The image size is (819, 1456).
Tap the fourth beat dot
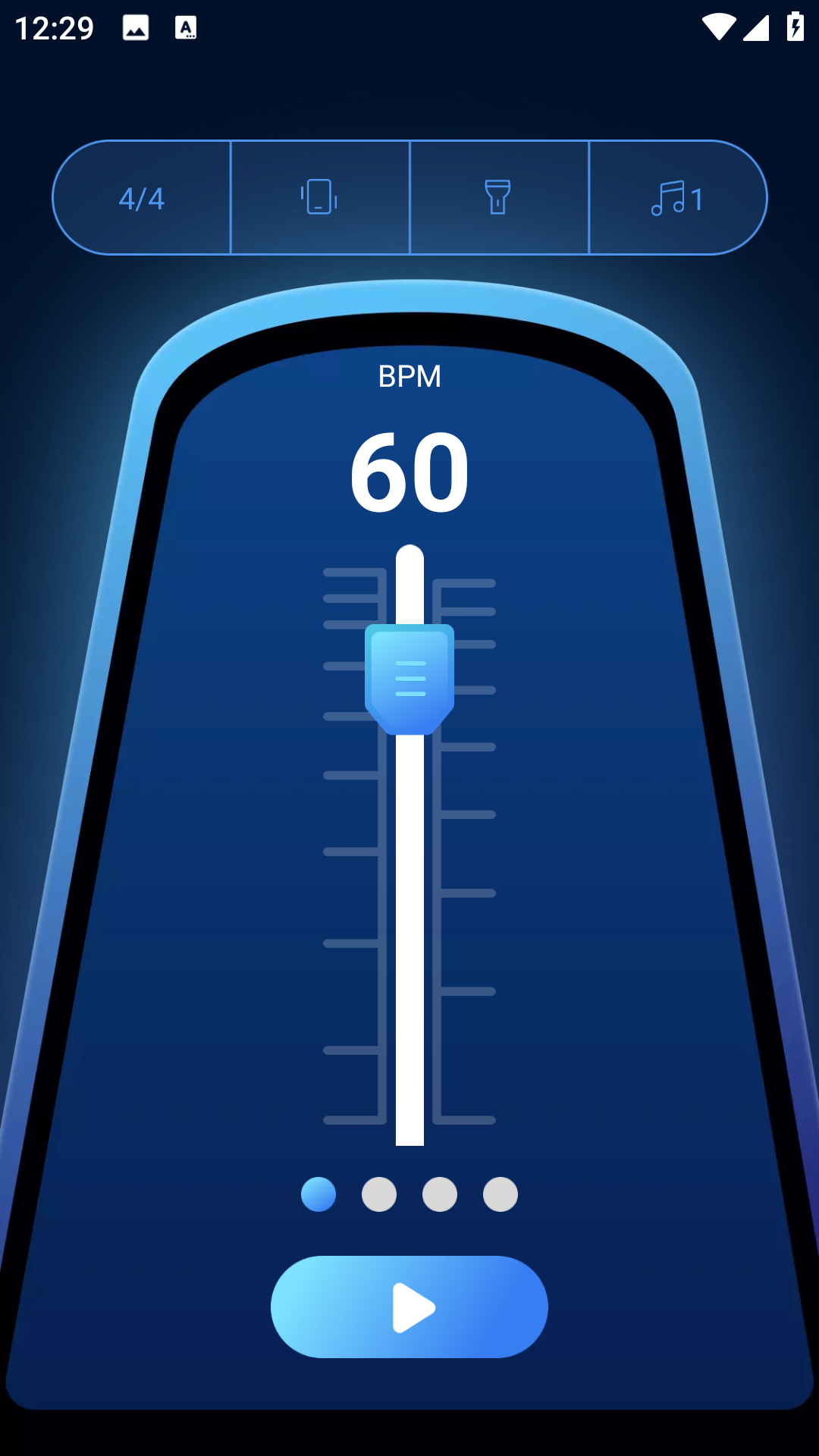(500, 1194)
